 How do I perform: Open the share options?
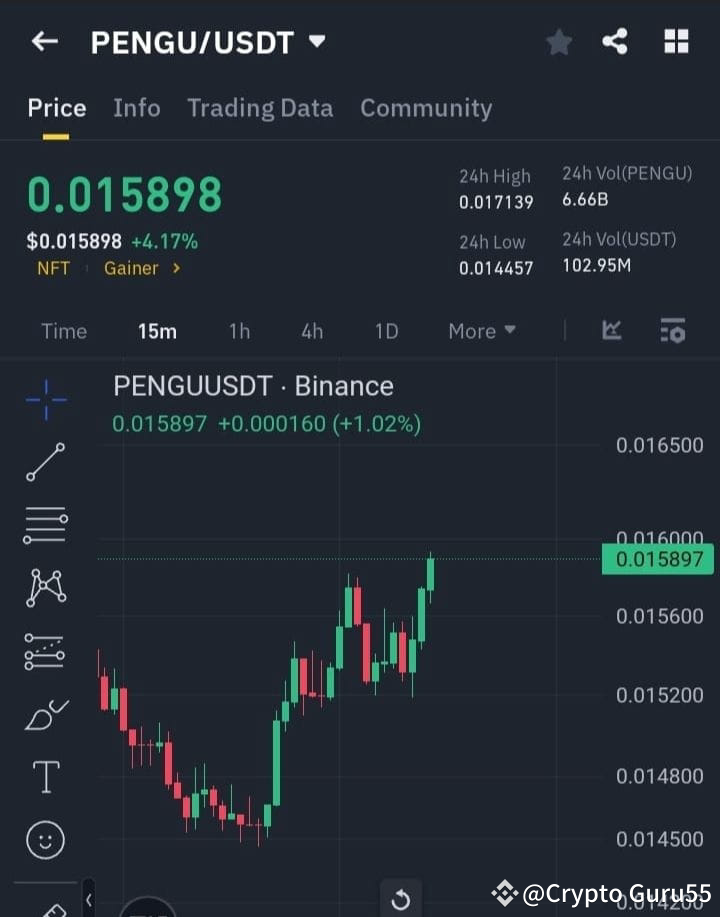click(615, 41)
